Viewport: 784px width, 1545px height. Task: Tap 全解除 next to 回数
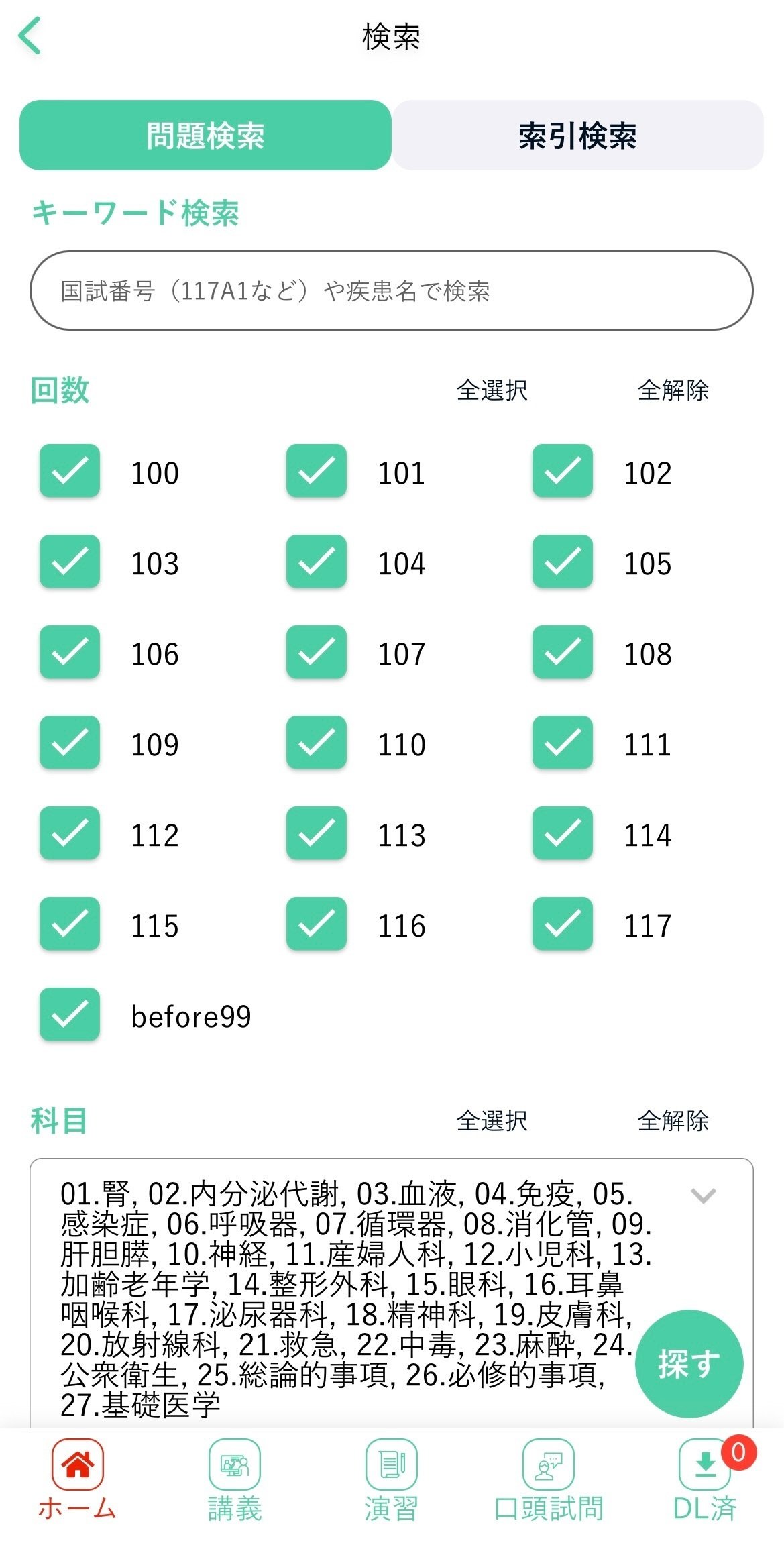(673, 390)
